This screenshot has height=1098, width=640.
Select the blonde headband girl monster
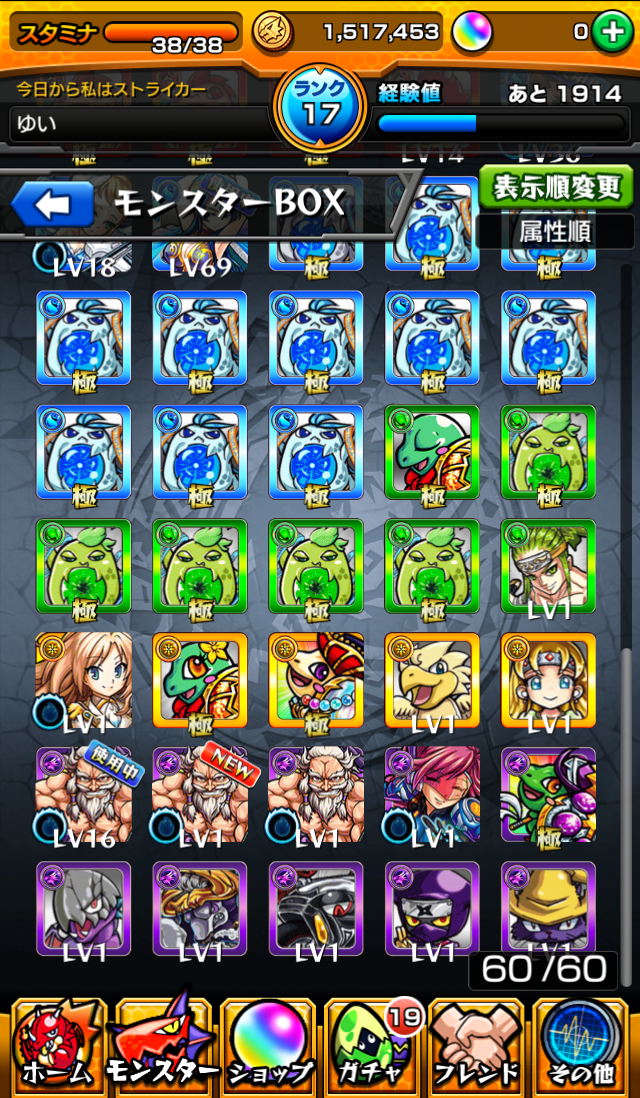(548, 681)
